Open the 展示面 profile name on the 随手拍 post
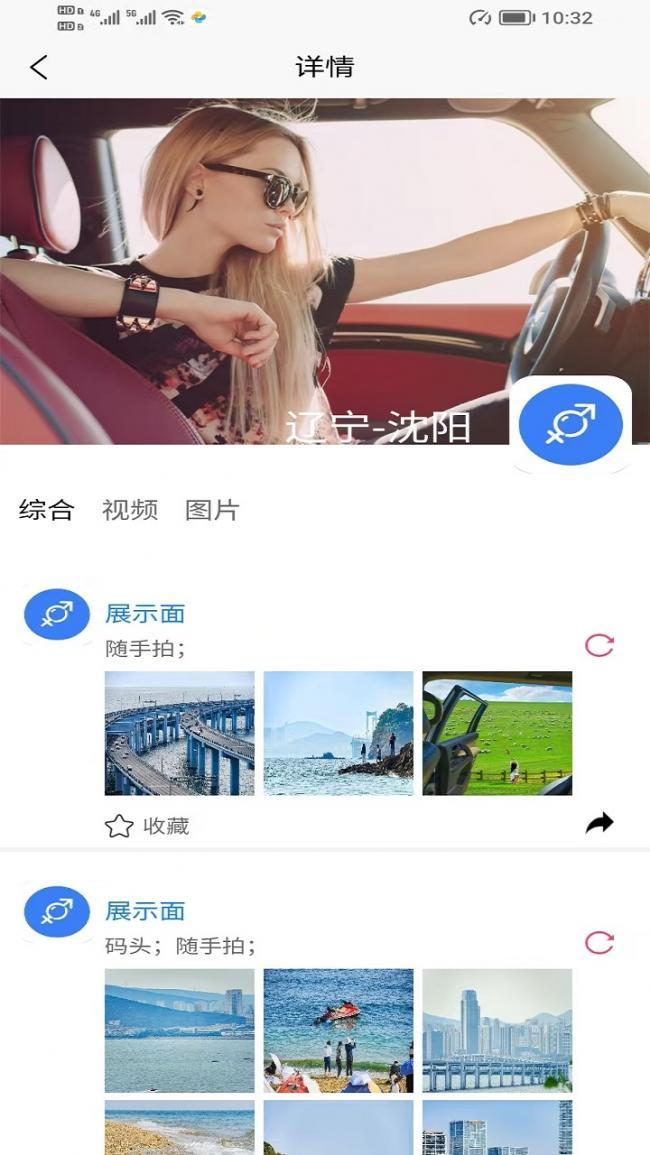Screen dimensions: 650x1155 pyautogui.click(x=145, y=614)
